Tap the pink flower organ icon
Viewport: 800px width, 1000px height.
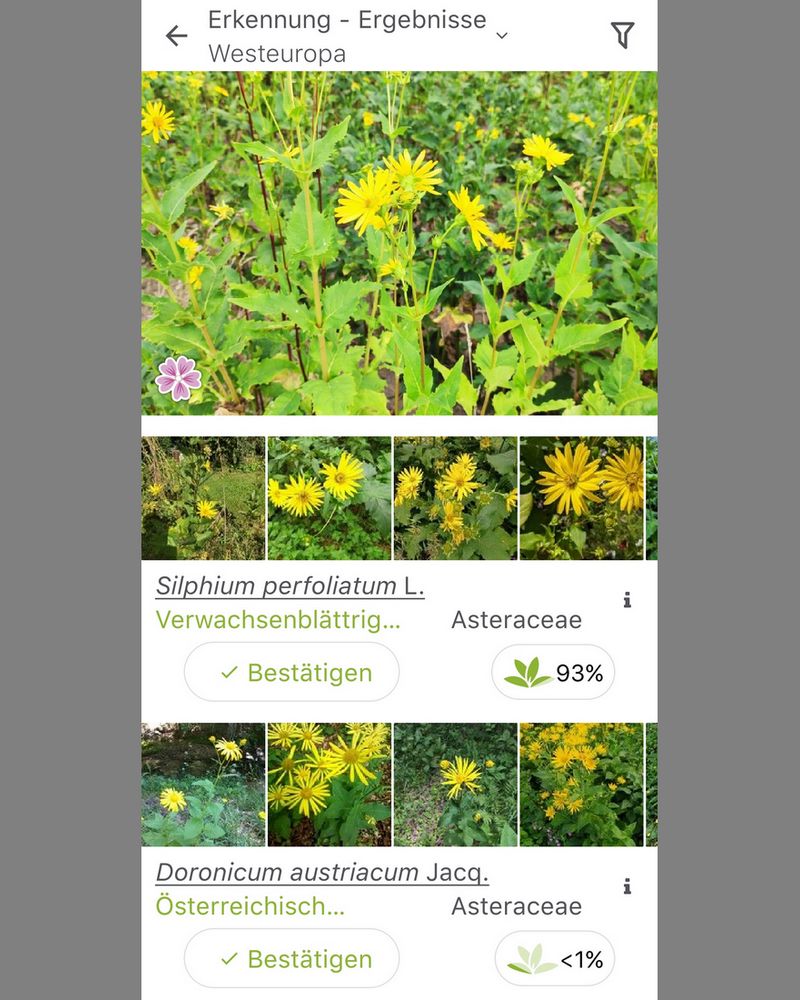point(179,378)
